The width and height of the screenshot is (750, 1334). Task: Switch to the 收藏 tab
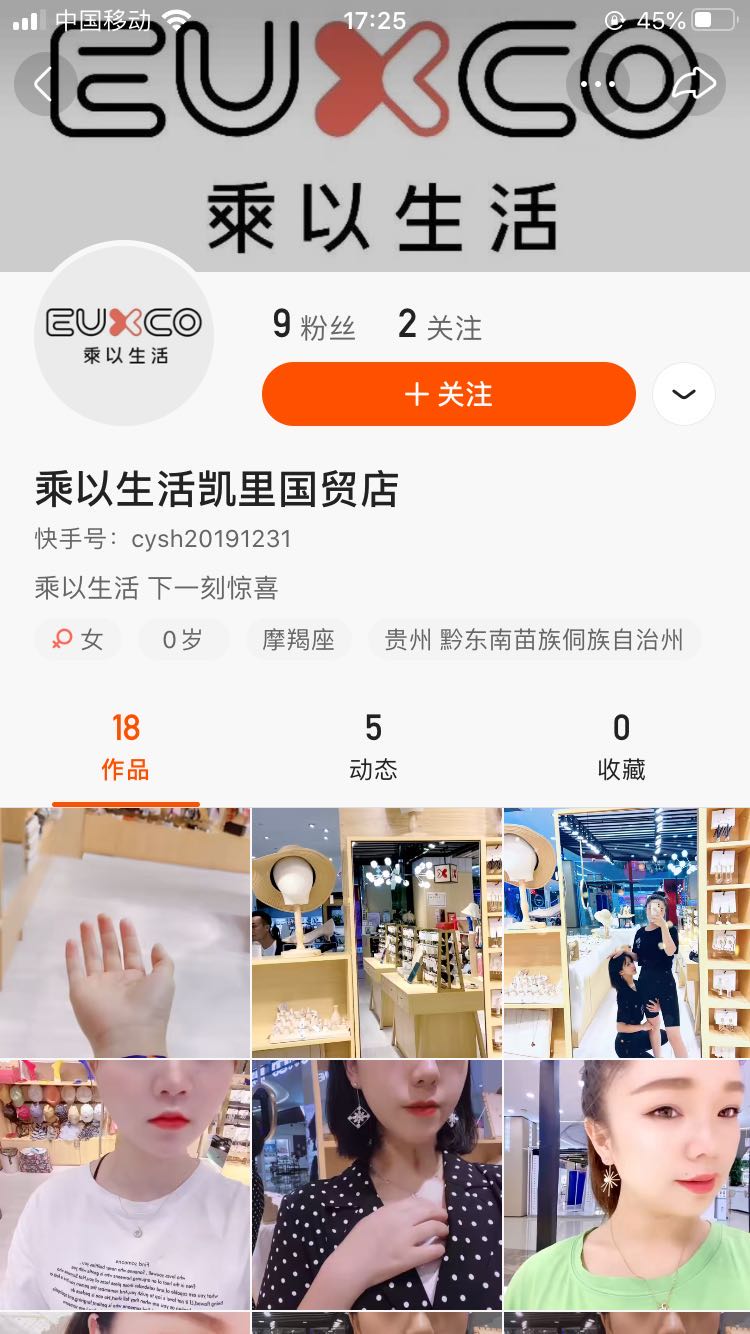coord(621,747)
